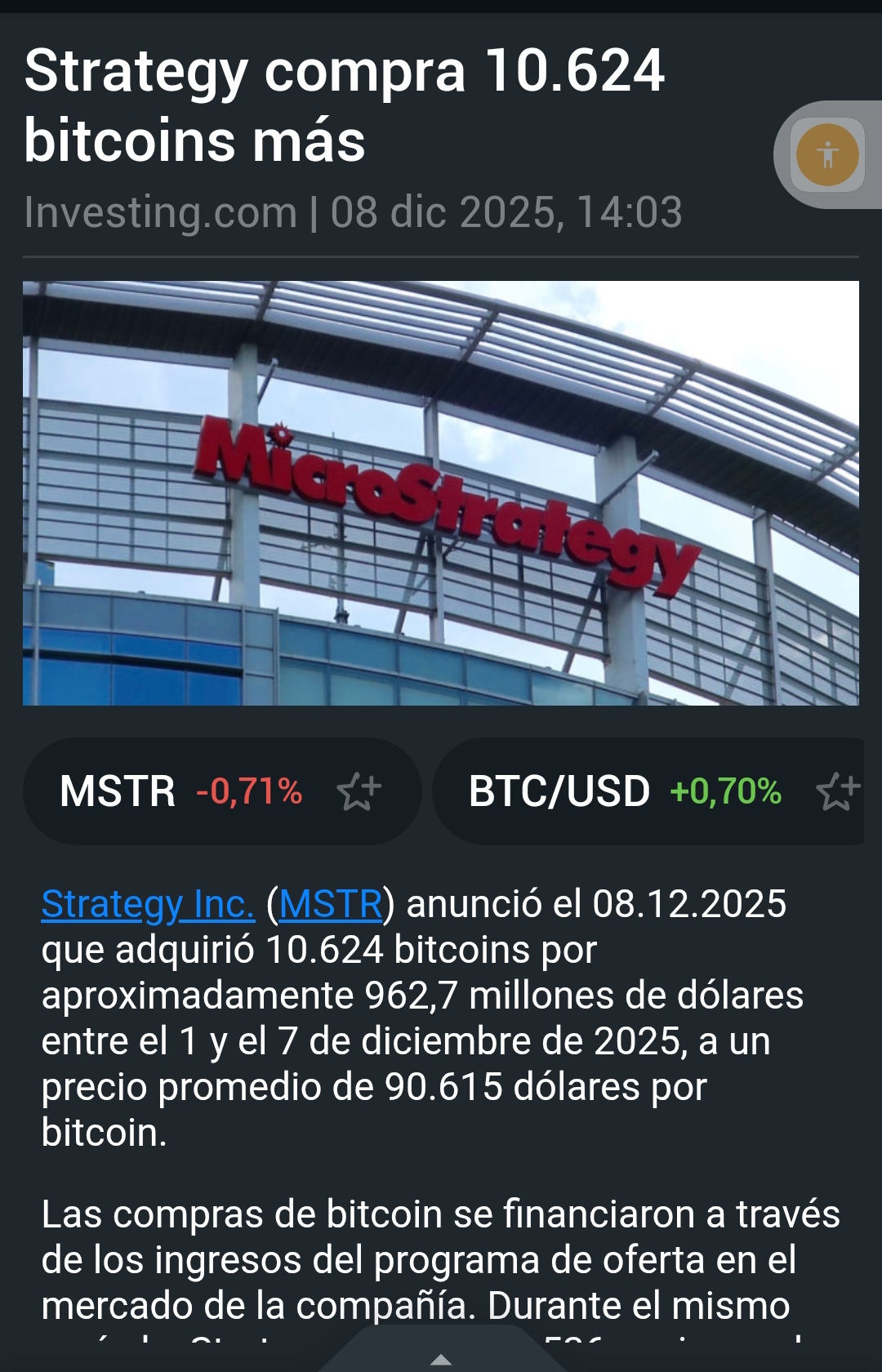Add BTC/USD to watchlist star

838,791
